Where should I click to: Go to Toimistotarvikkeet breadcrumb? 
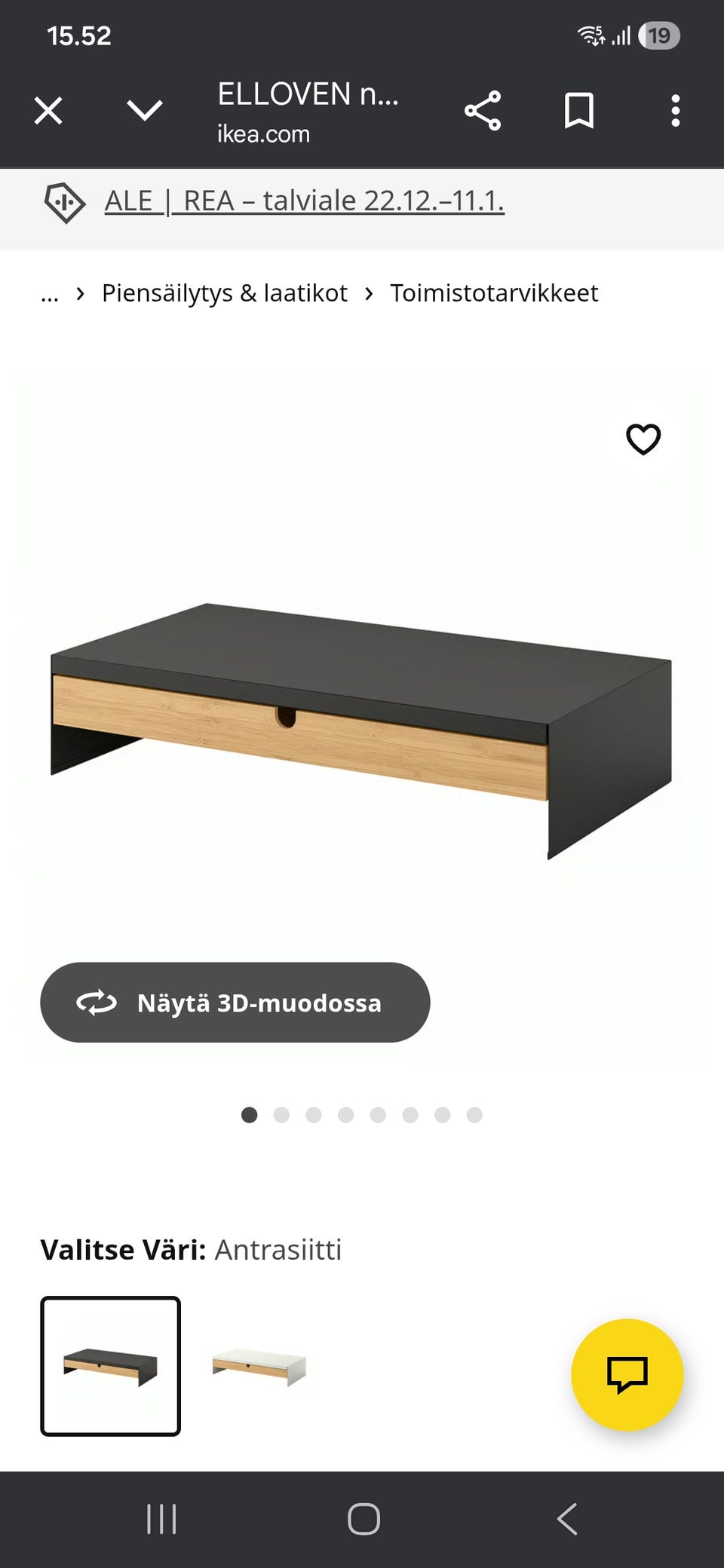493,292
